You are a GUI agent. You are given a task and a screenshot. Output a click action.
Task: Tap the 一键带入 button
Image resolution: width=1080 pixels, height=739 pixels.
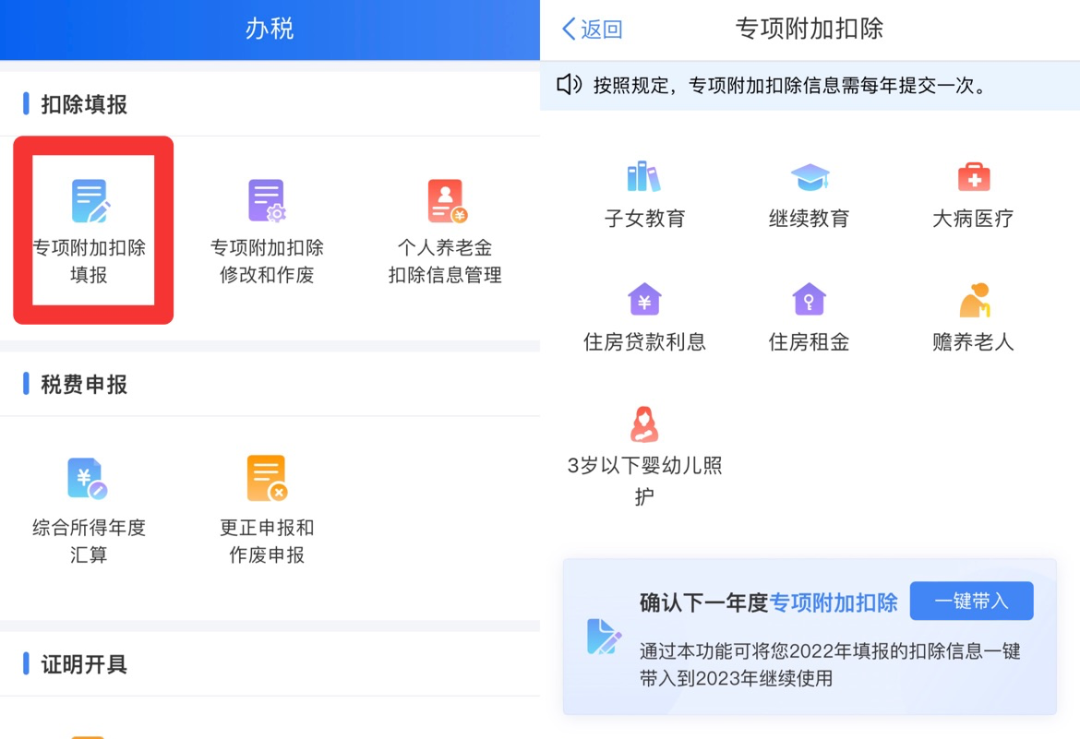tap(971, 601)
